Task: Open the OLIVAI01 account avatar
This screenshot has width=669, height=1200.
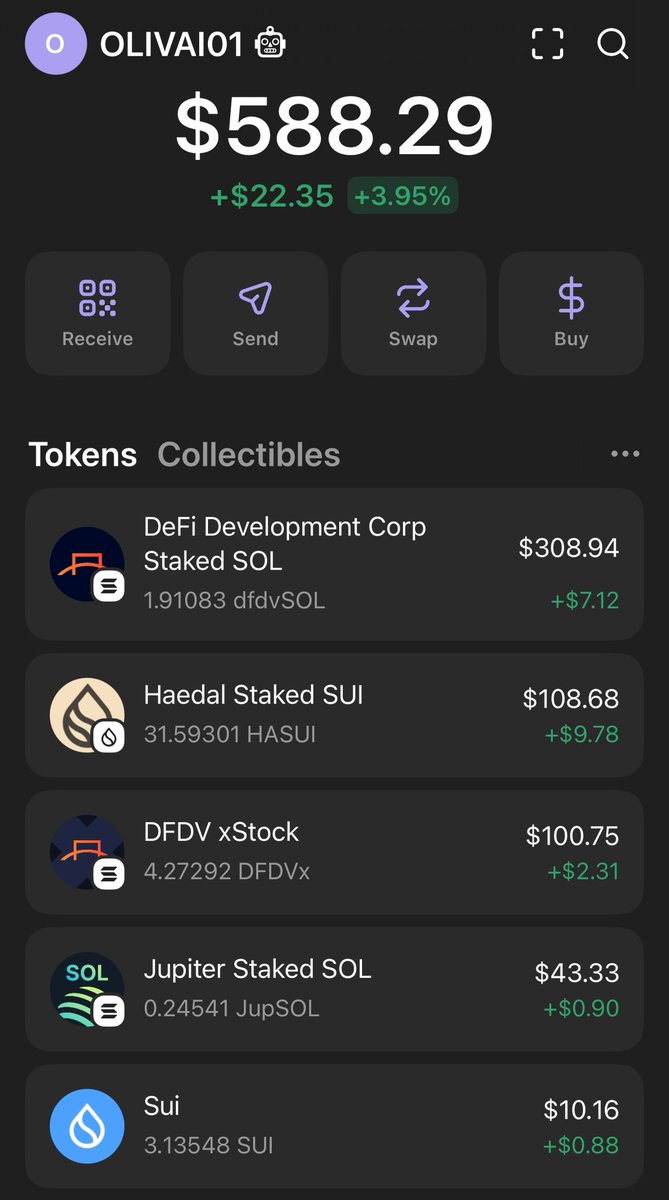Action: (55, 44)
